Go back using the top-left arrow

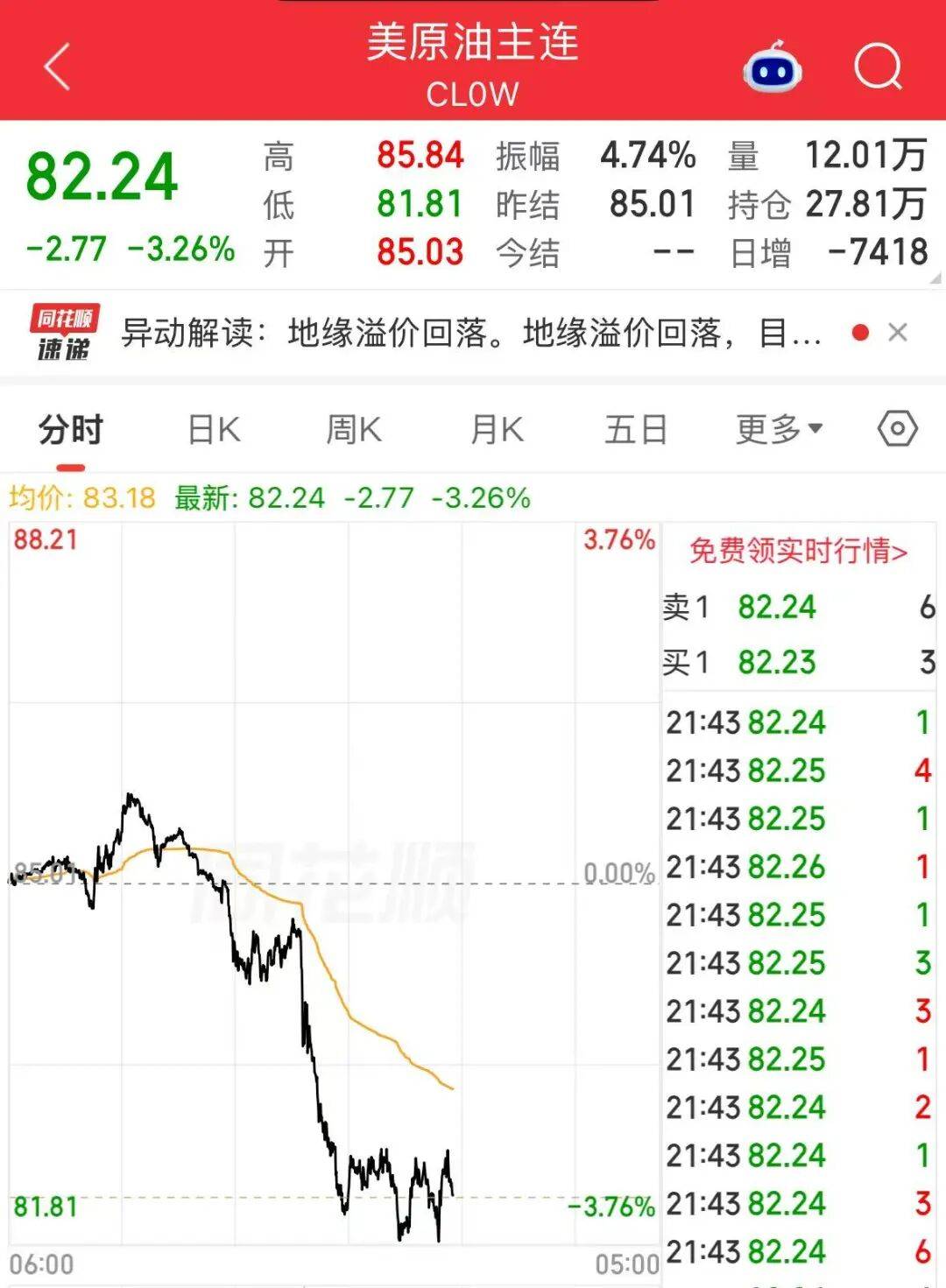pos(57,67)
